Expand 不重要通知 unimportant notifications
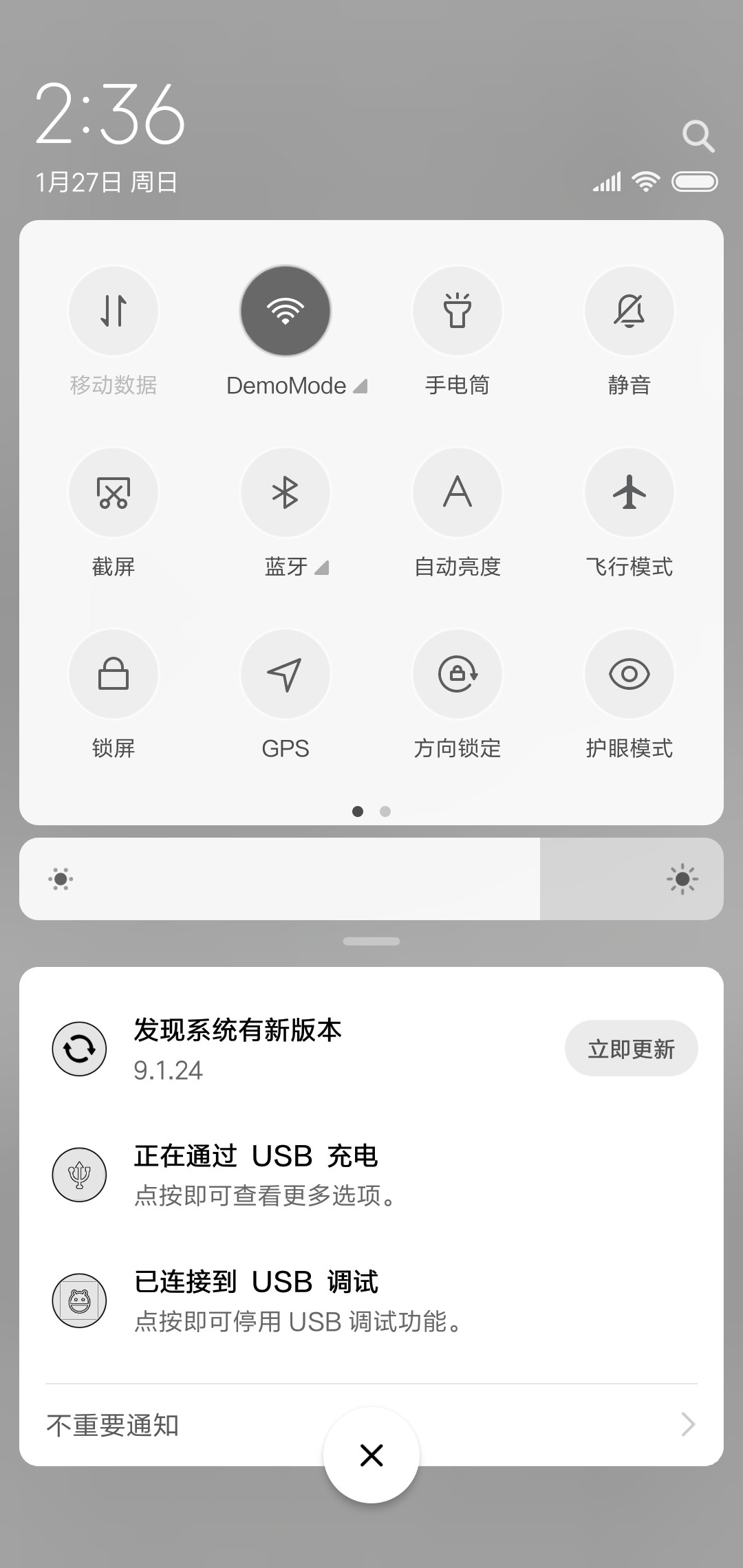Image resolution: width=743 pixels, height=1568 pixels. [x=371, y=1425]
